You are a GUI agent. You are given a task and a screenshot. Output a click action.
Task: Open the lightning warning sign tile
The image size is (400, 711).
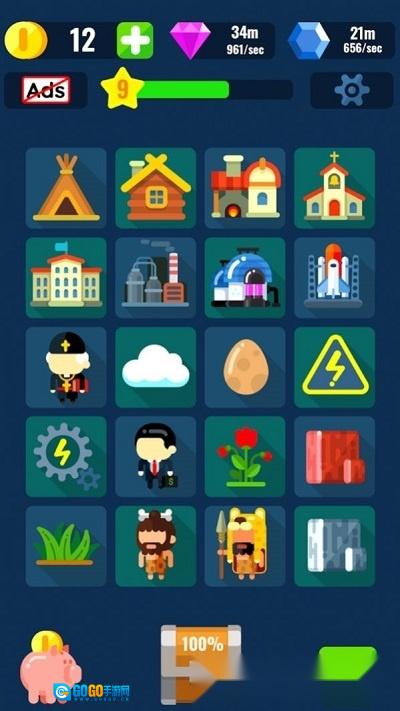pos(335,367)
